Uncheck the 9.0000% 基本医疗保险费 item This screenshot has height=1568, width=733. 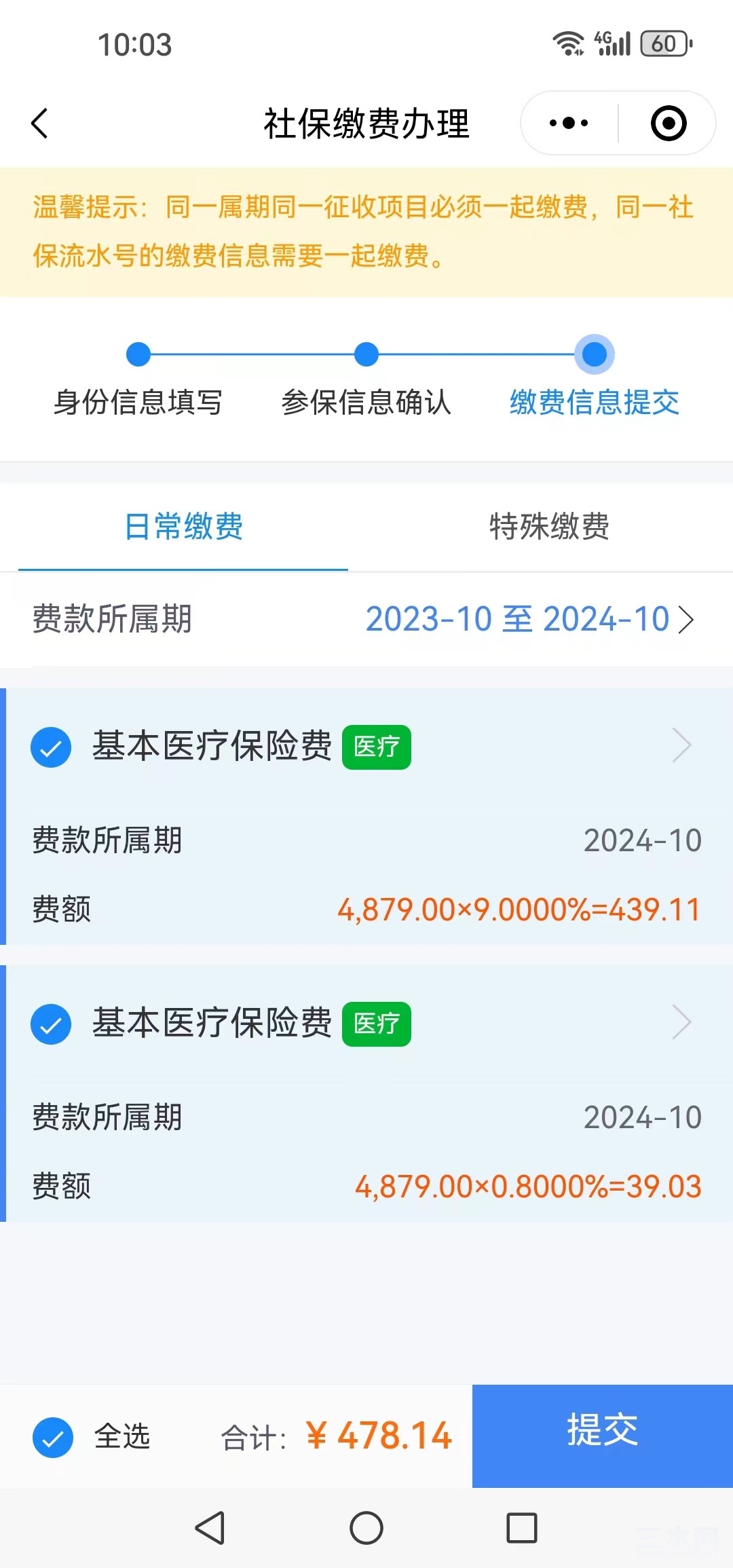tap(51, 747)
